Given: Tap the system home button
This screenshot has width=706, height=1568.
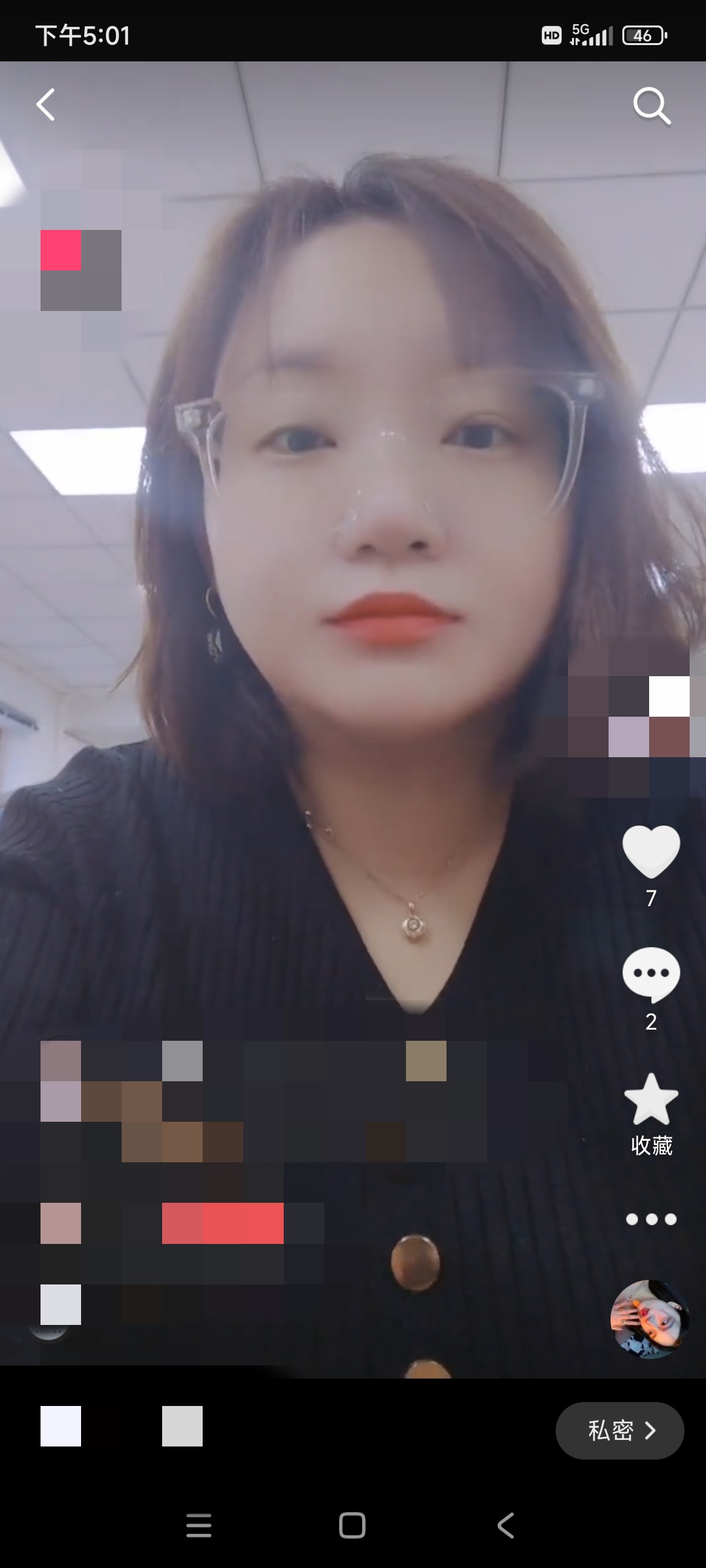Looking at the screenshot, I should click(x=352, y=1526).
